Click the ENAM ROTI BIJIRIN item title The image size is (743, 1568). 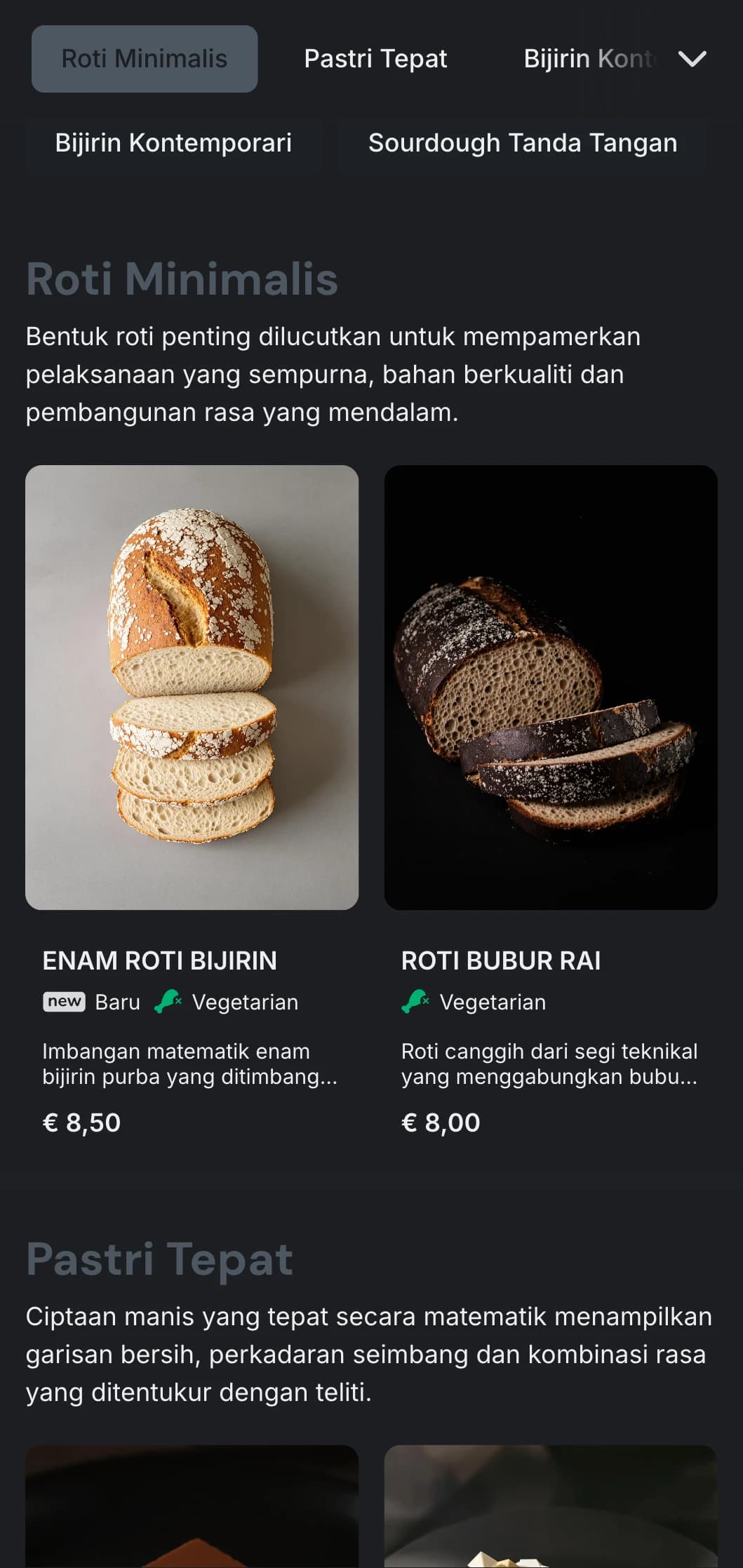[159, 960]
